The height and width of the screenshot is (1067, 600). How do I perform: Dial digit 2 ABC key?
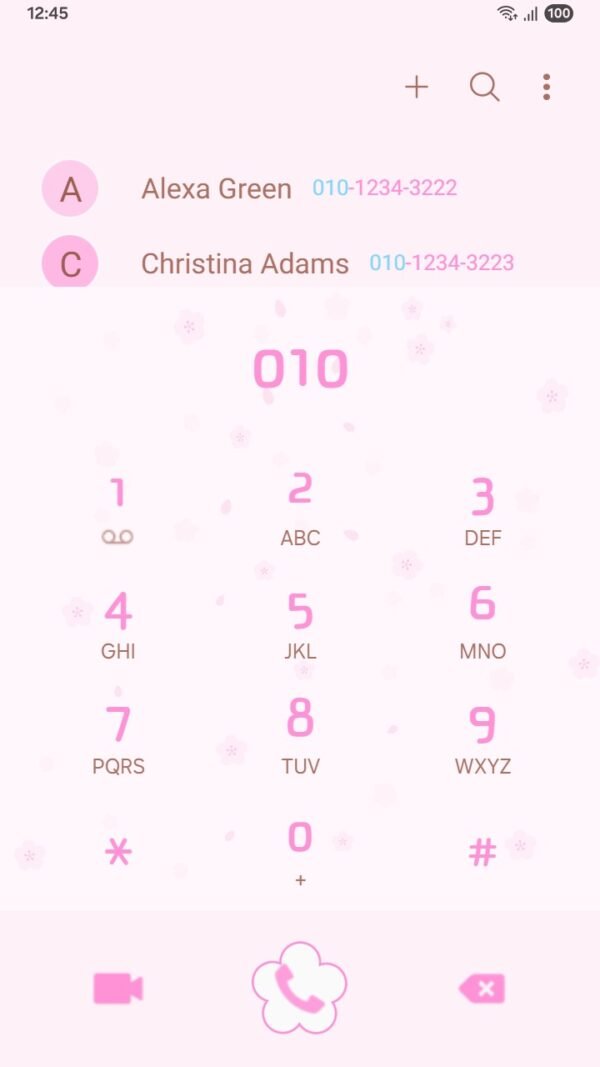[x=300, y=510]
